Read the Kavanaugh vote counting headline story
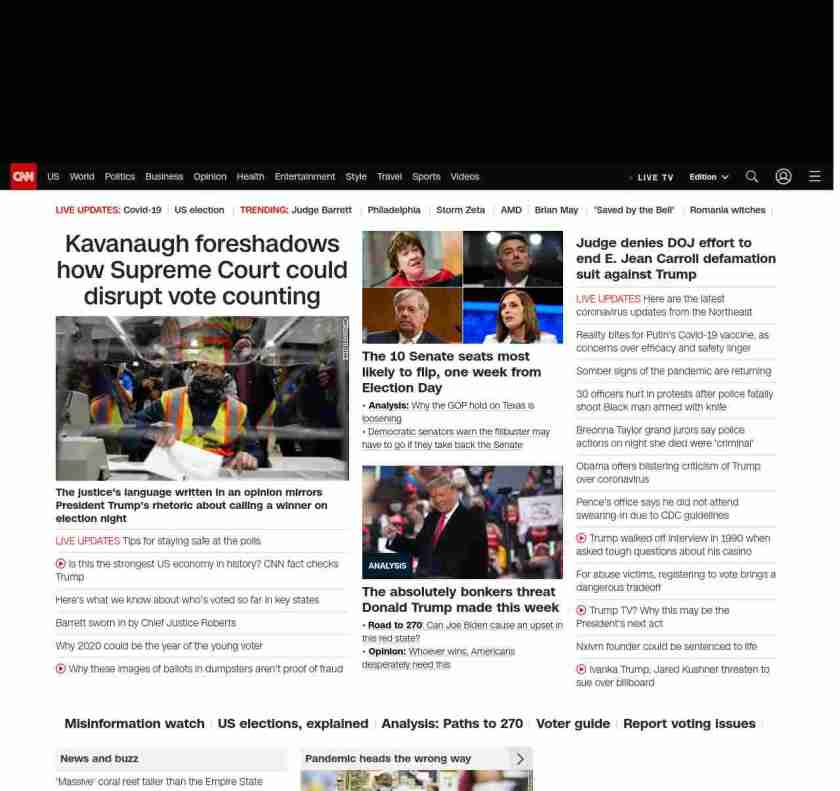Image resolution: width=840 pixels, height=791 pixels. click(202, 270)
